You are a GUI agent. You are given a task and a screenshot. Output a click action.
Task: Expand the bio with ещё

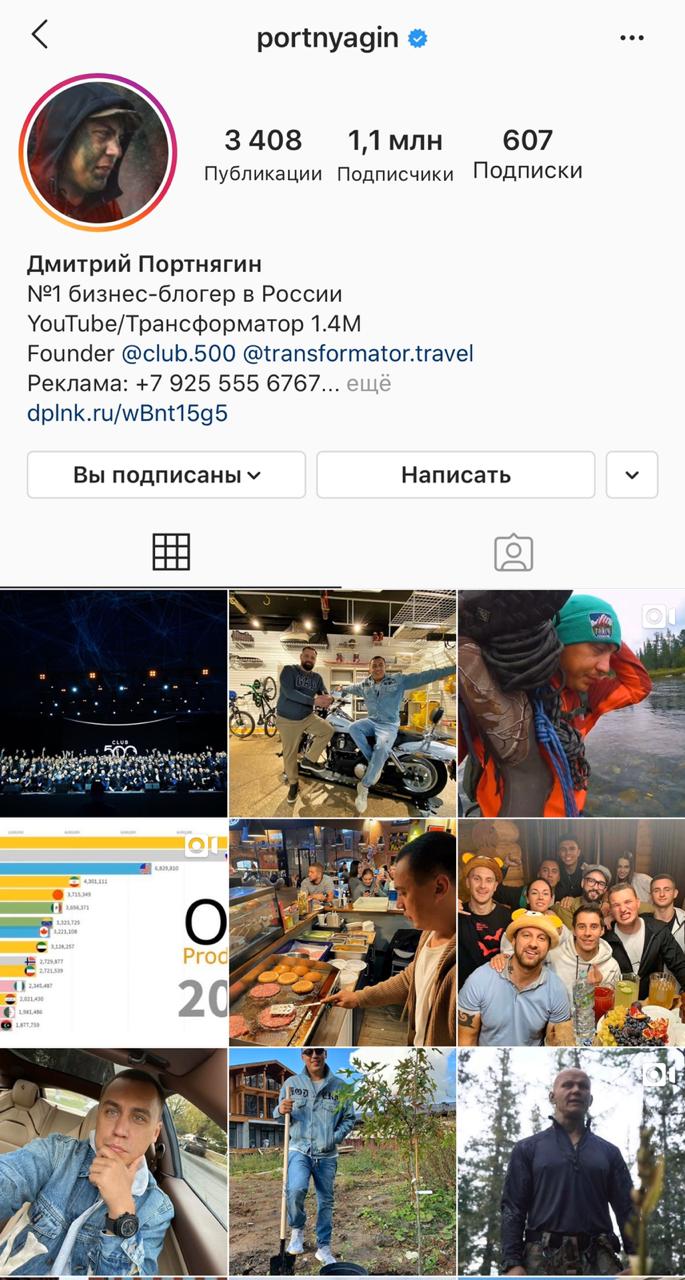[x=369, y=383]
